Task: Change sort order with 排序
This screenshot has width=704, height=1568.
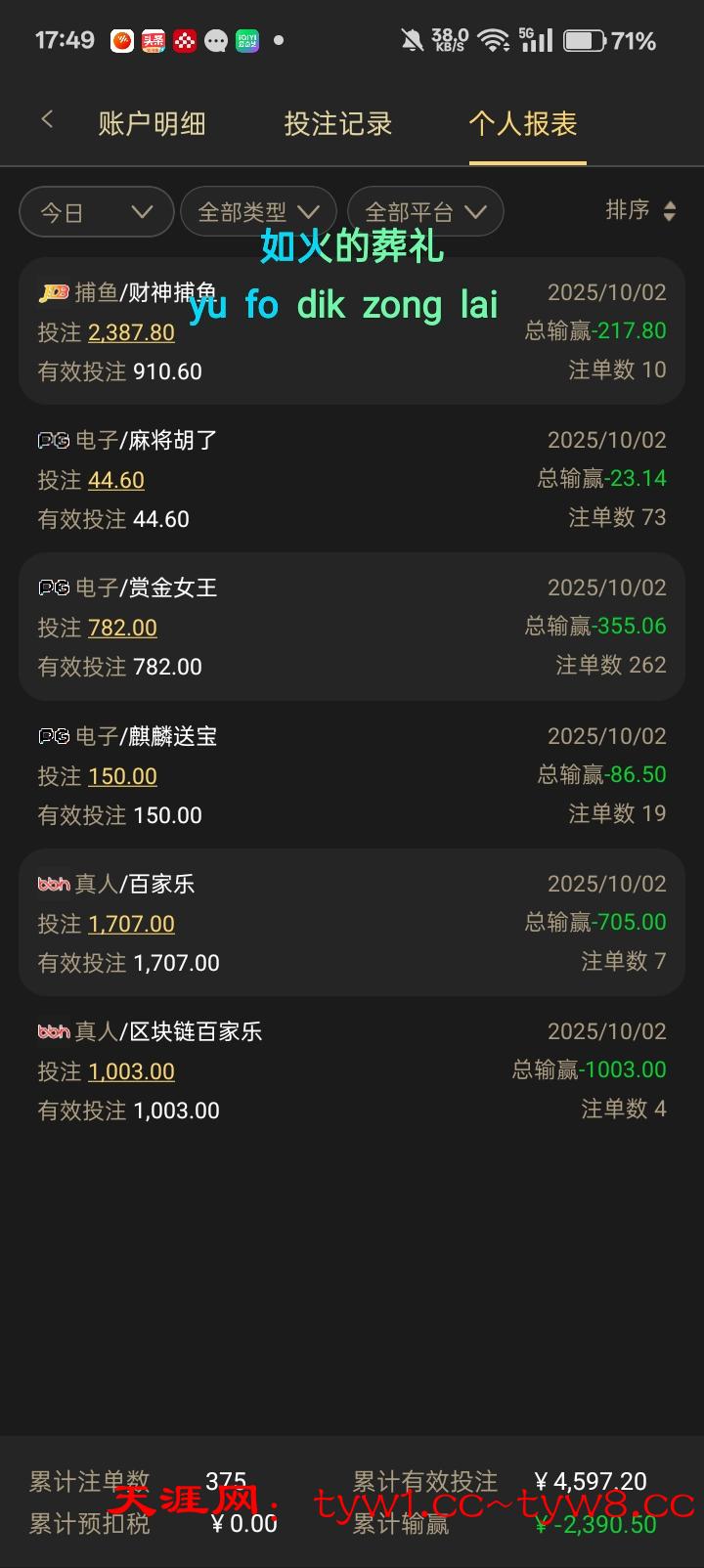Action: click(640, 210)
